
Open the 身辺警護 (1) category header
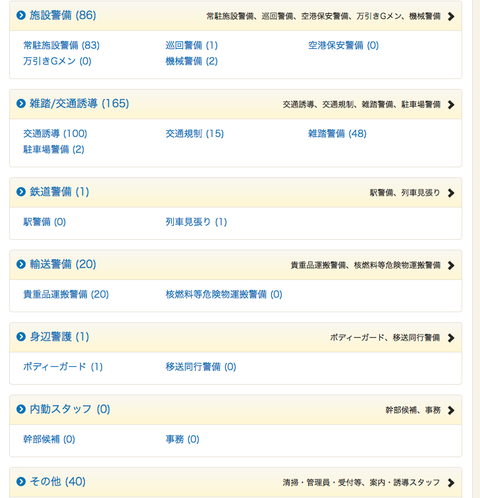235,337
